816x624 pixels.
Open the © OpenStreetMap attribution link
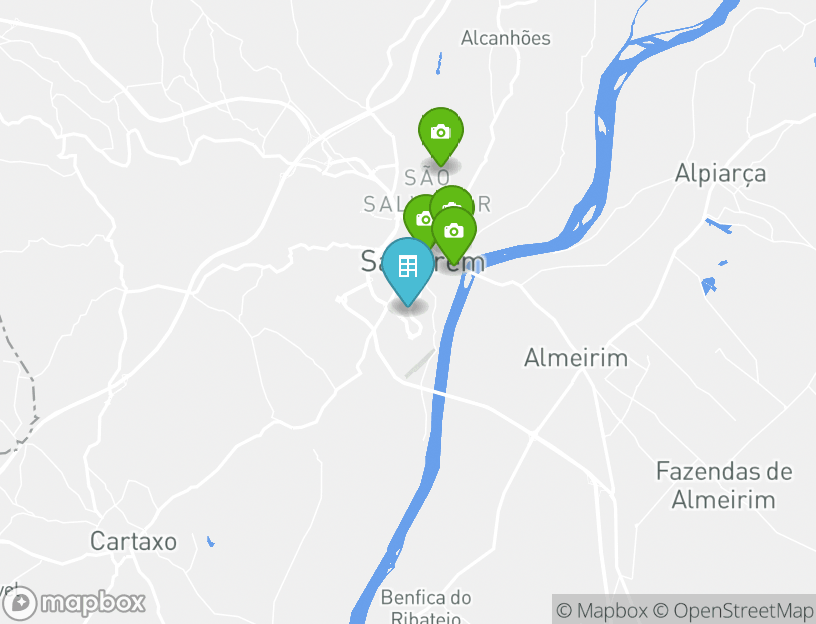pos(733,610)
